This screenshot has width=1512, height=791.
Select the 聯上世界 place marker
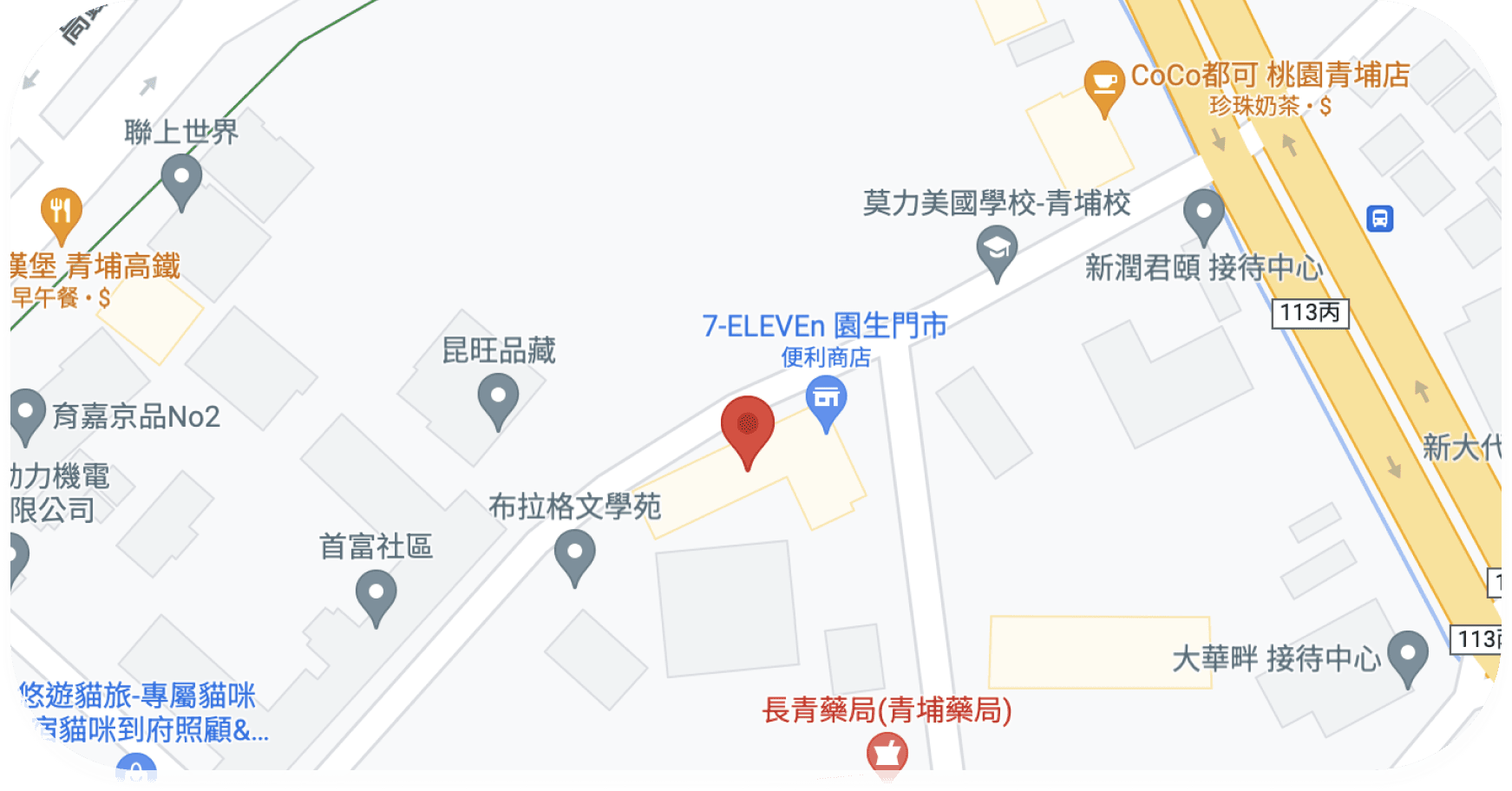(x=181, y=177)
